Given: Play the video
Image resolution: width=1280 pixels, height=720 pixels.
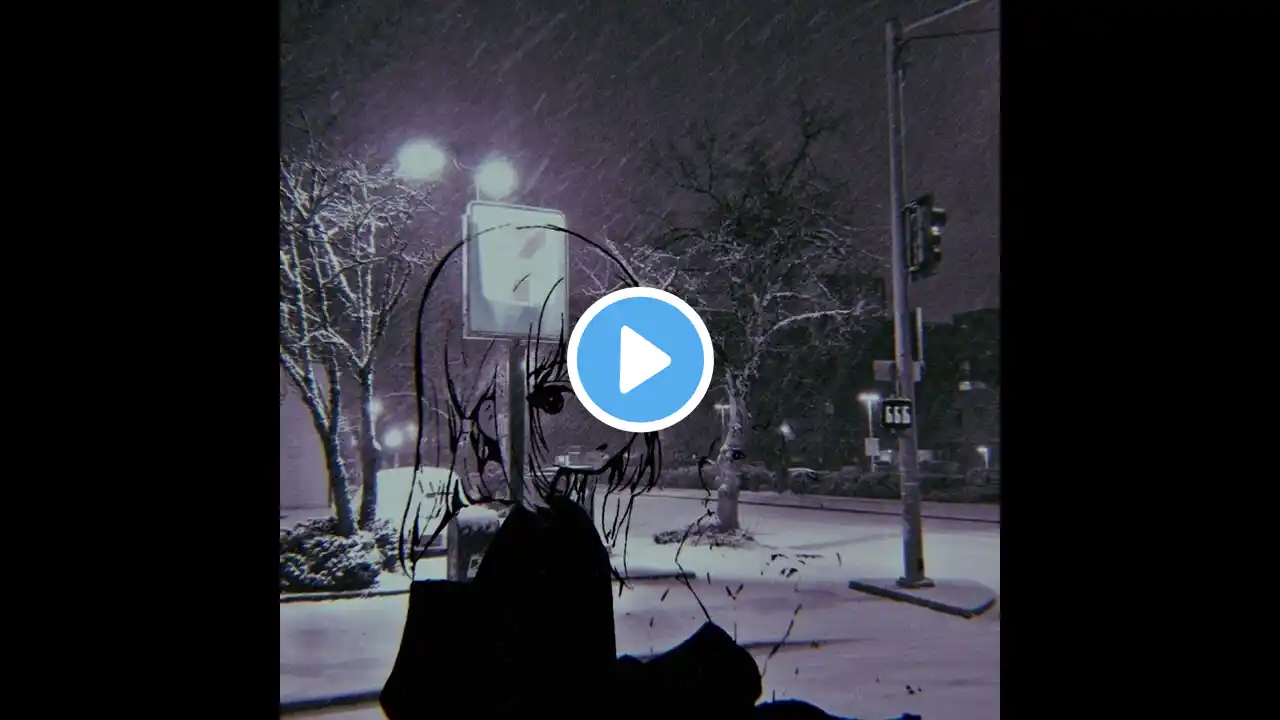Looking at the screenshot, I should pyautogui.click(x=640, y=360).
